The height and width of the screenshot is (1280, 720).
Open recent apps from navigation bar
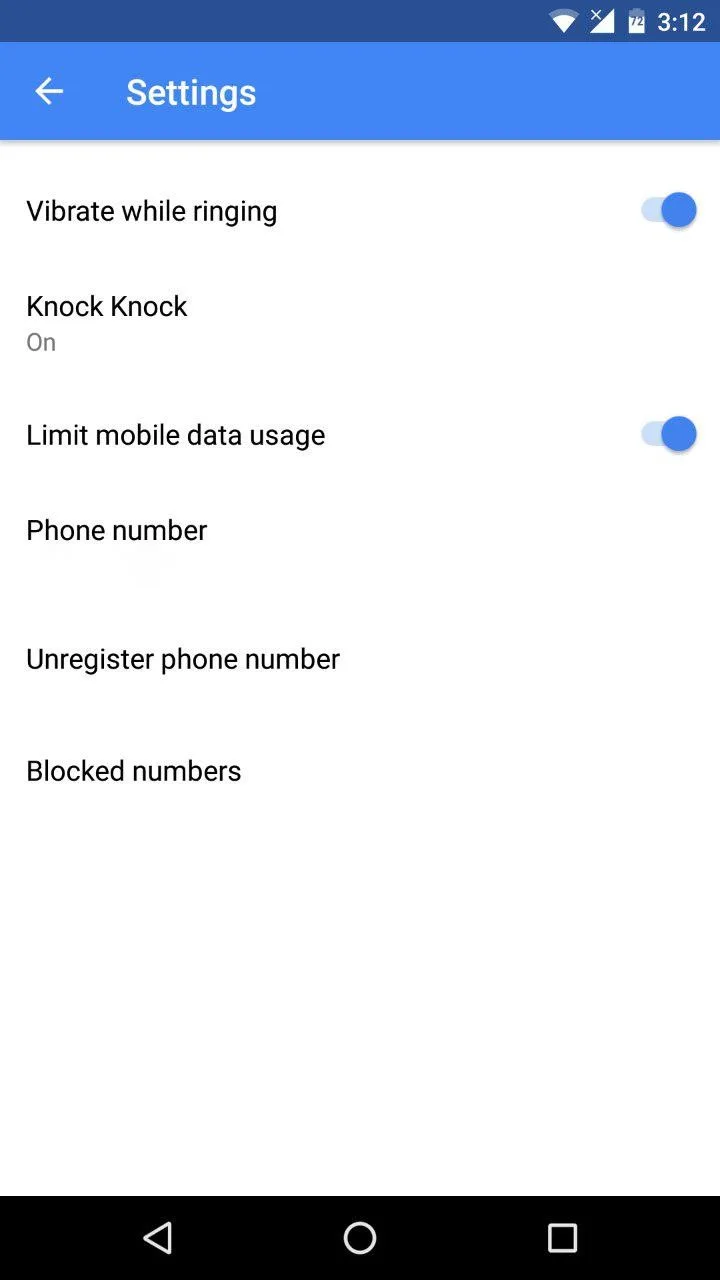tap(562, 1238)
